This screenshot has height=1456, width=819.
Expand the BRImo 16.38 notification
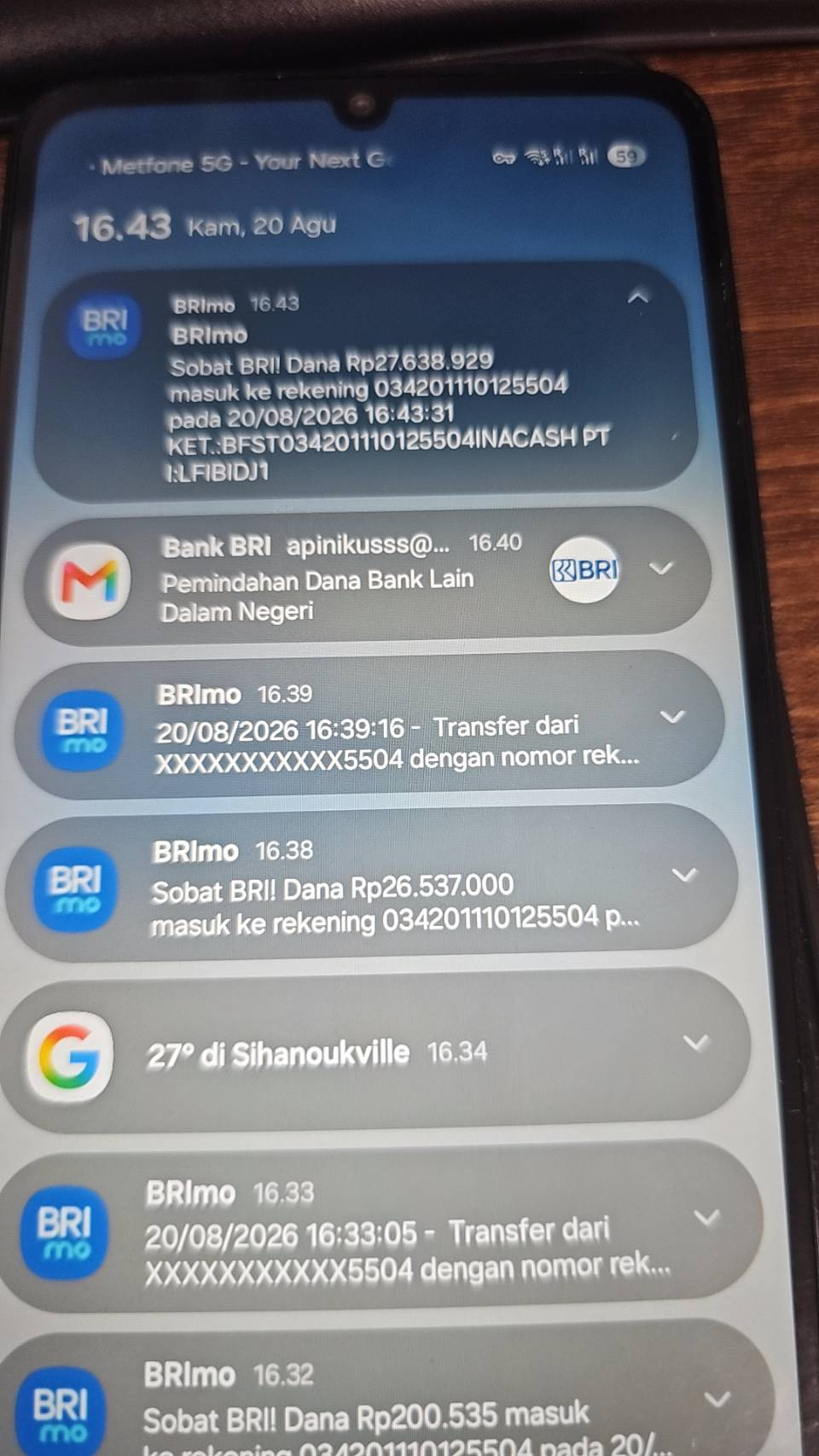pos(685,875)
